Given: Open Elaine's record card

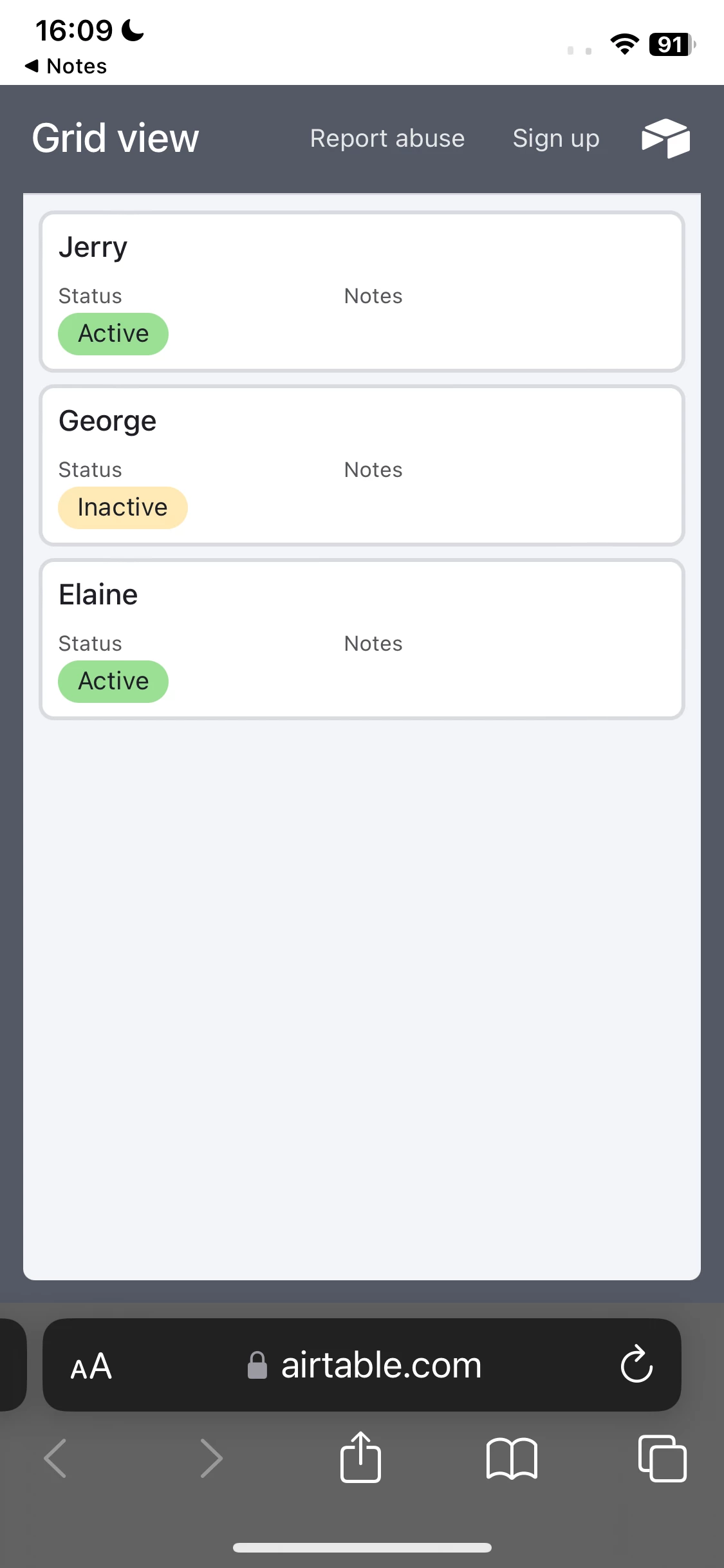Looking at the screenshot, I should (x=361, y=639).
